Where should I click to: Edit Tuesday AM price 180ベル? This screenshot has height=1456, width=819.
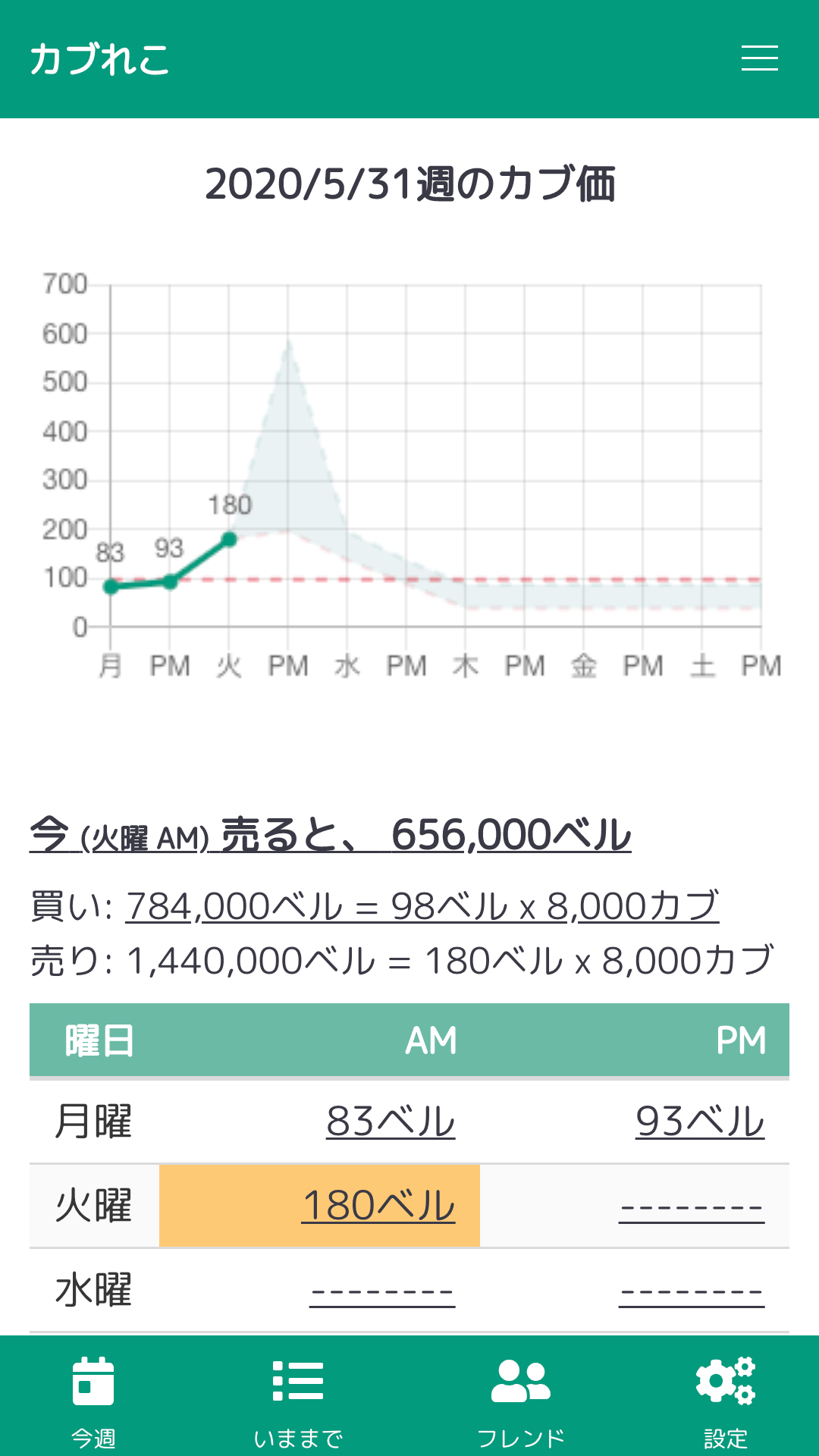[378, 1205]
